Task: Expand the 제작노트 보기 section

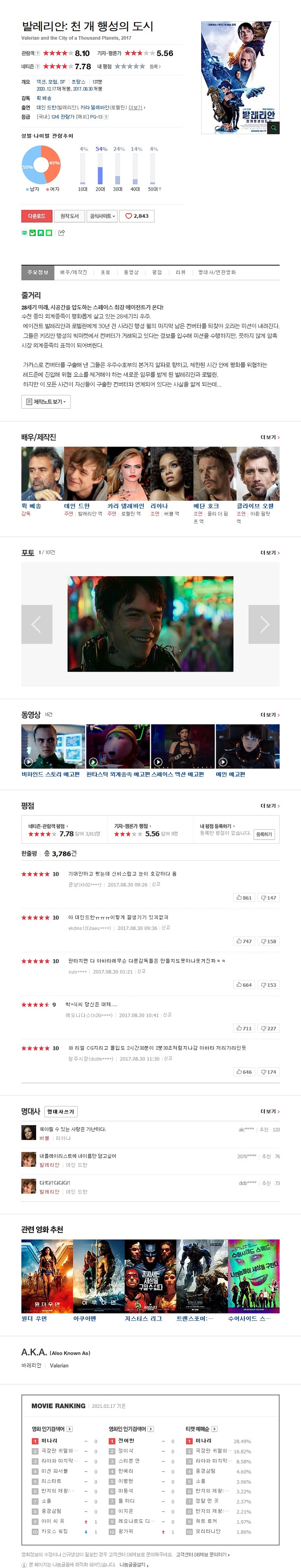Action: coord(46,402)
